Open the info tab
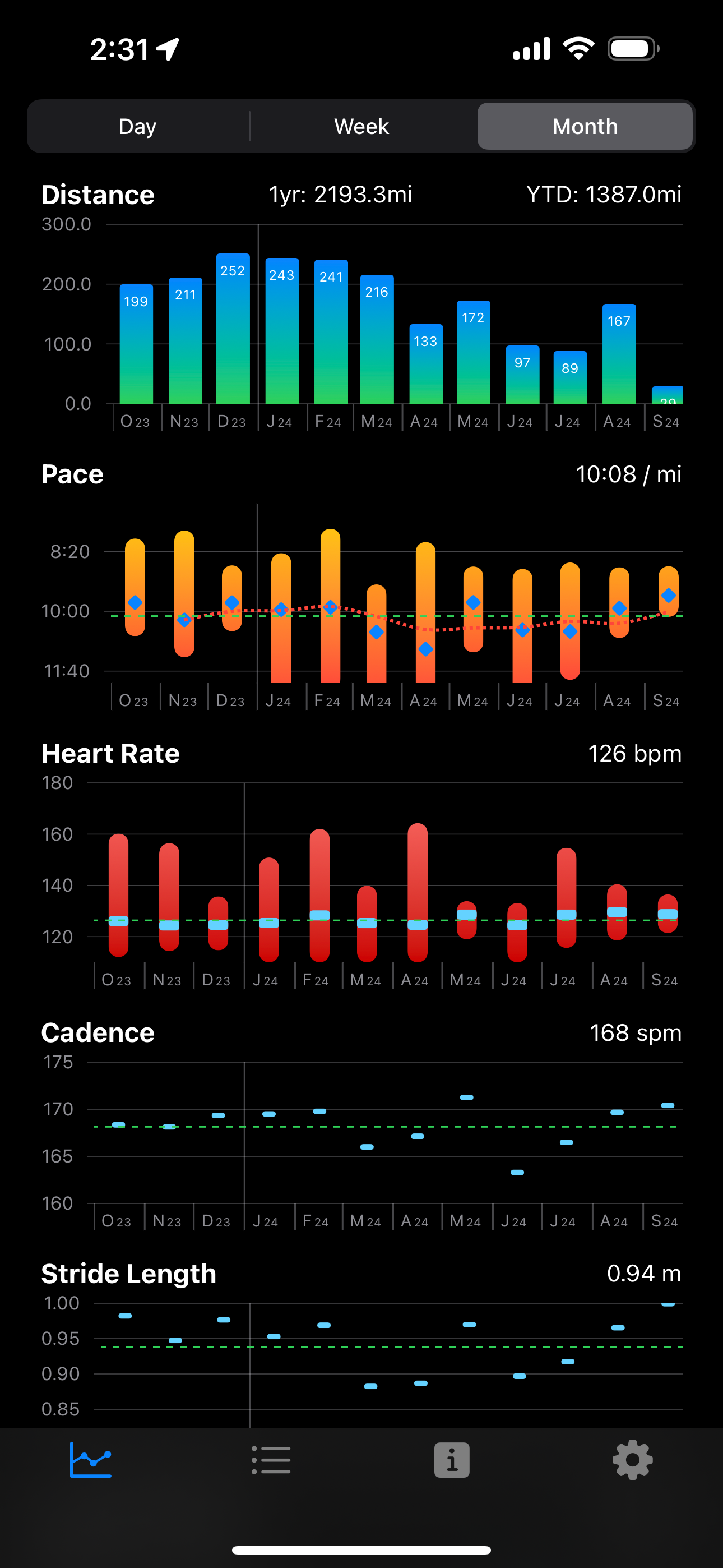The image size is (723, 1568). point(452,1459)
